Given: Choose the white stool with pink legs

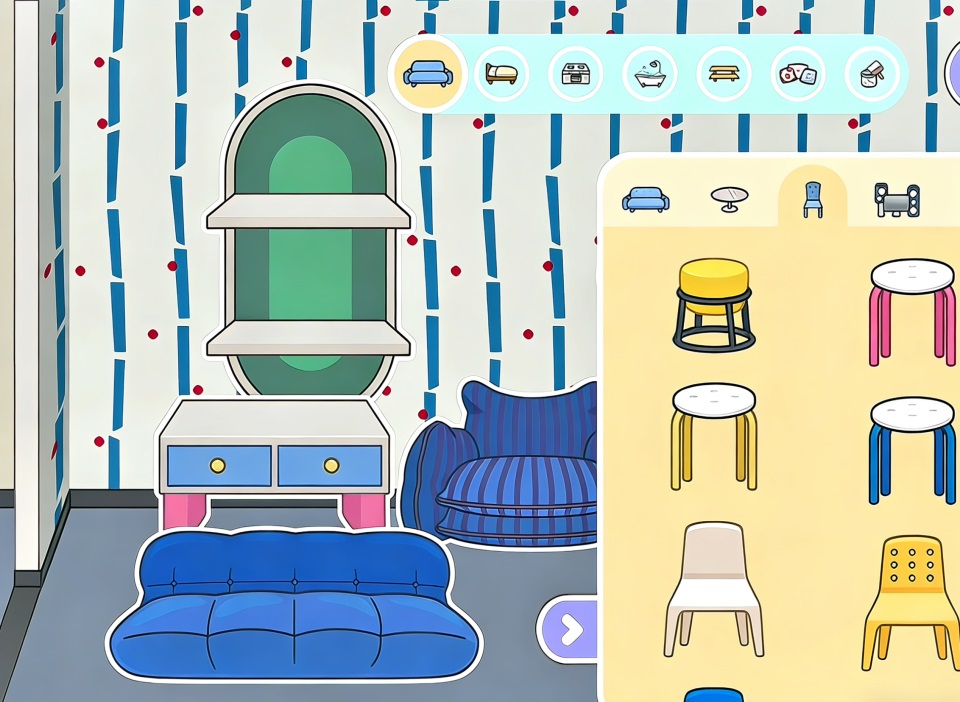Looking at the screenshot, I should (x=912, y=310).
